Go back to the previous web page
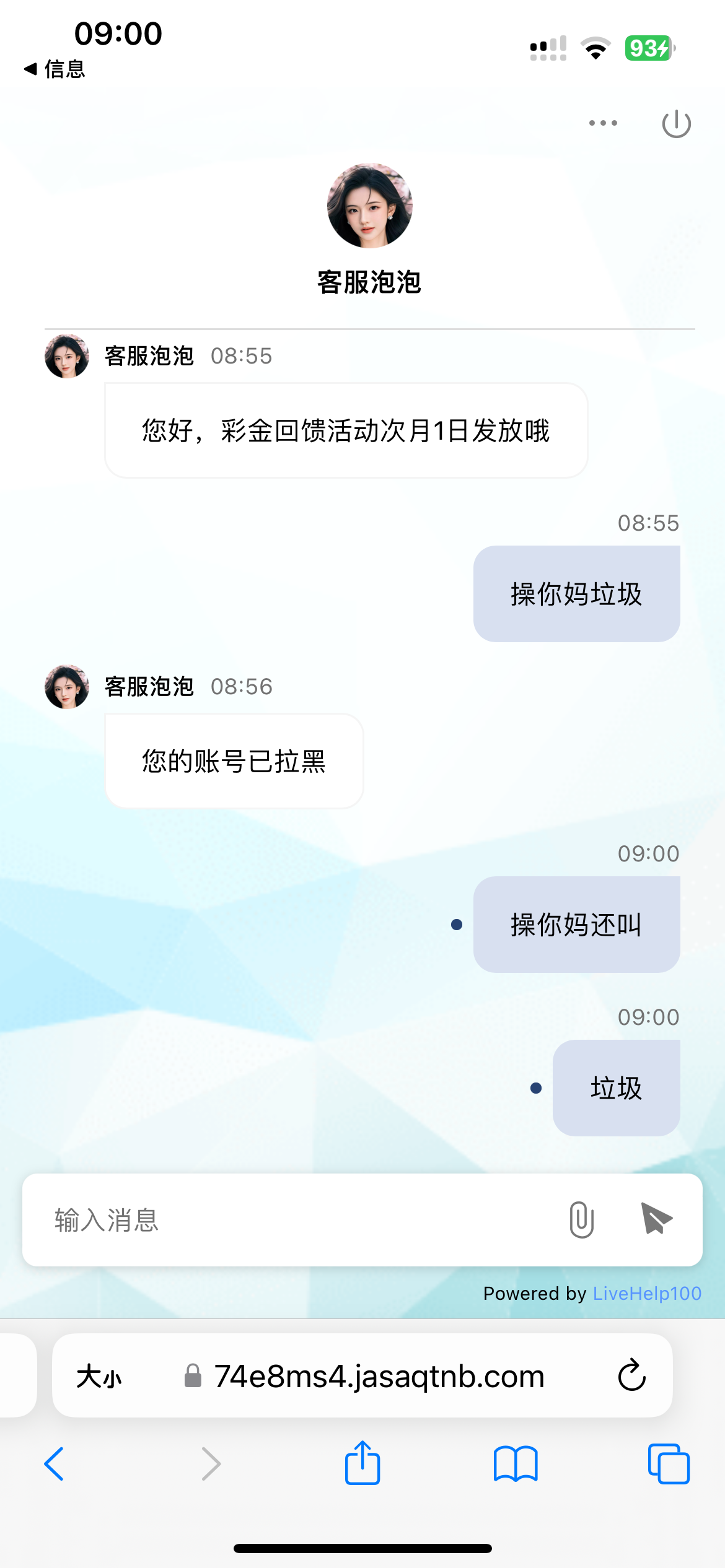Screen dimensions: 725x1568 (55, 1464)
